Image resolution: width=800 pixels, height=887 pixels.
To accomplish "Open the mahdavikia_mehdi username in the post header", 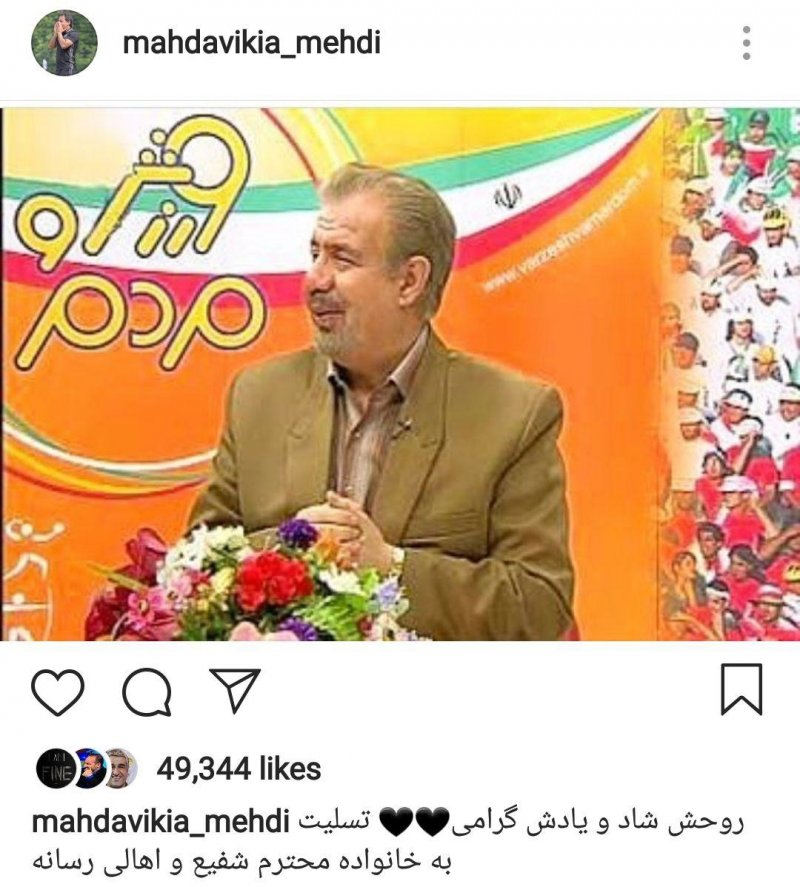I will pos(250,43).
